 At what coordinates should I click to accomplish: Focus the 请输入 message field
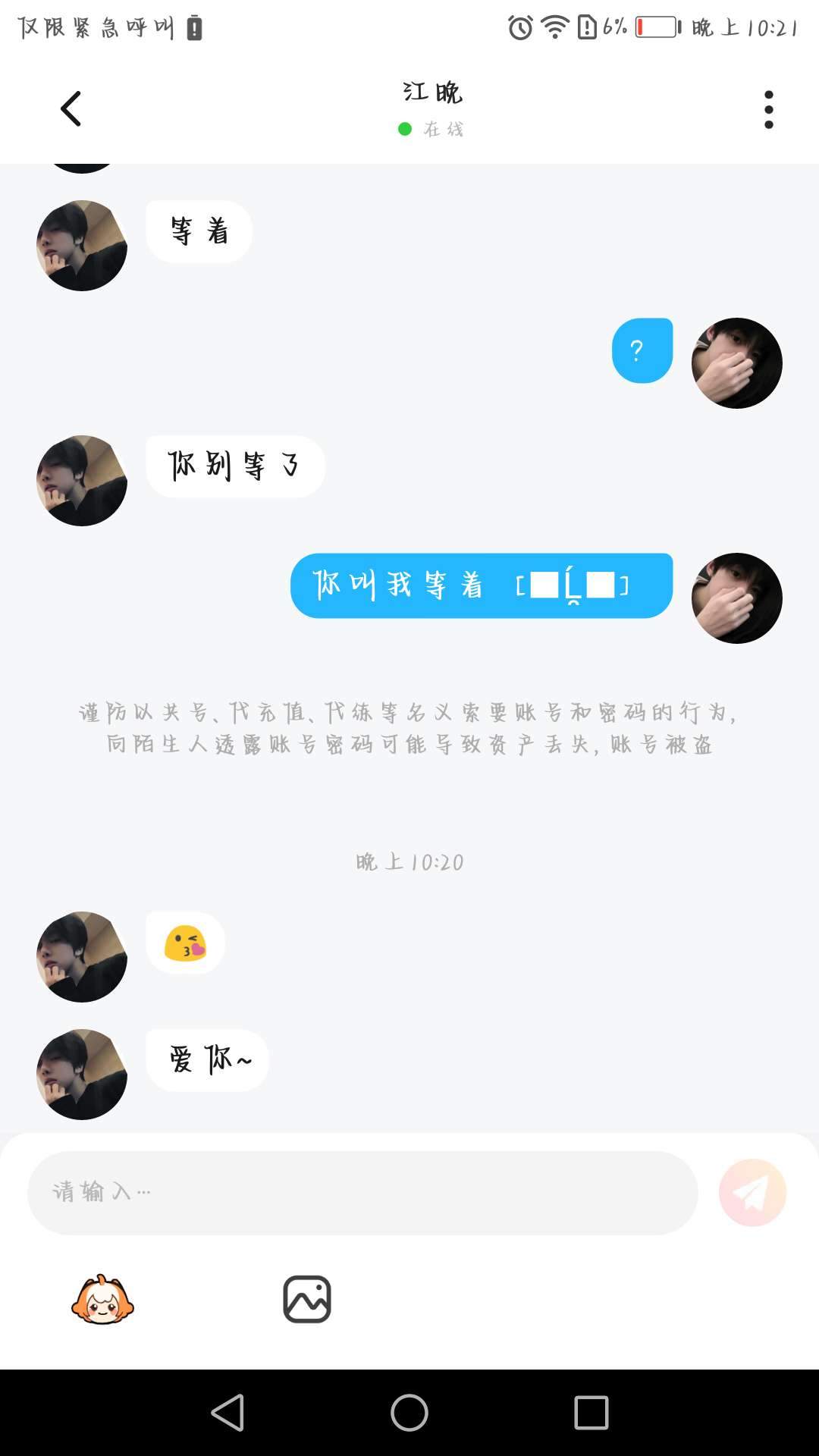(x=362, y=1193)
